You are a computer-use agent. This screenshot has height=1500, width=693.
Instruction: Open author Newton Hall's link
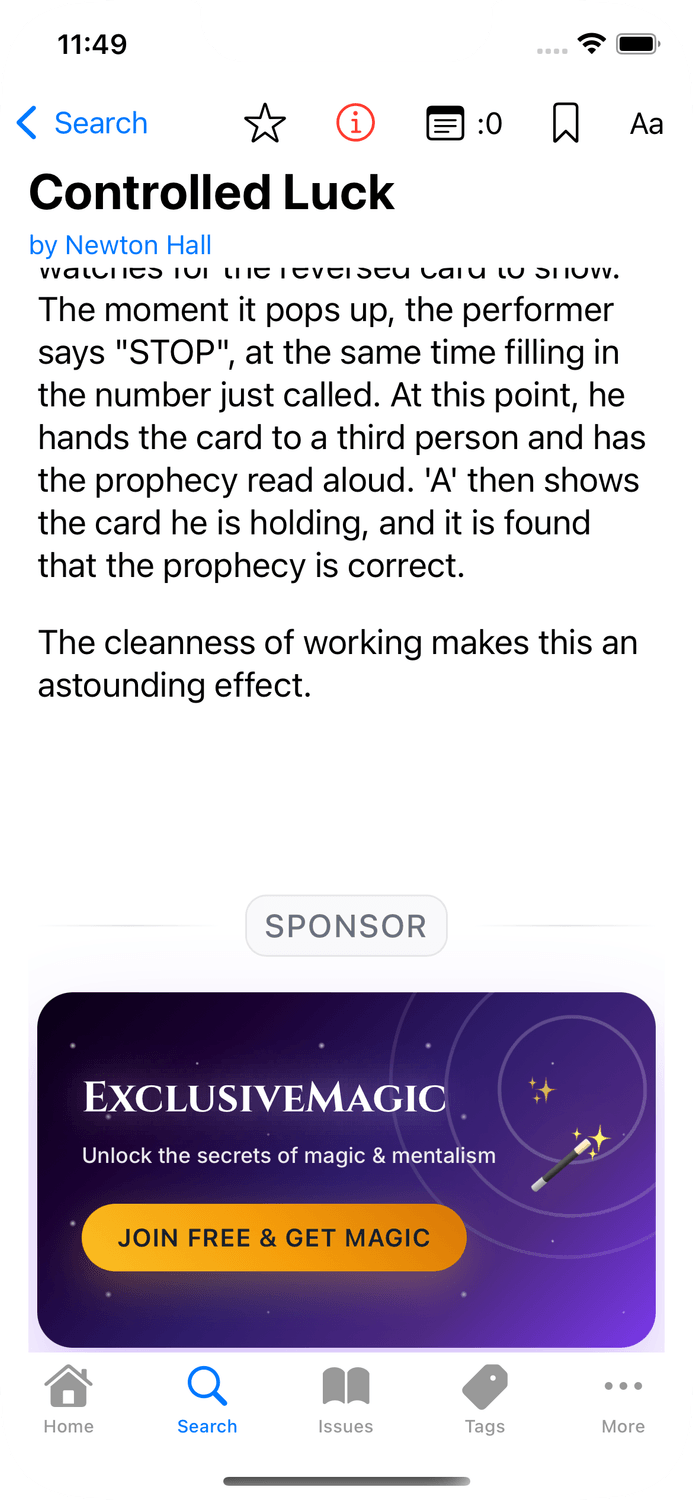120,245
